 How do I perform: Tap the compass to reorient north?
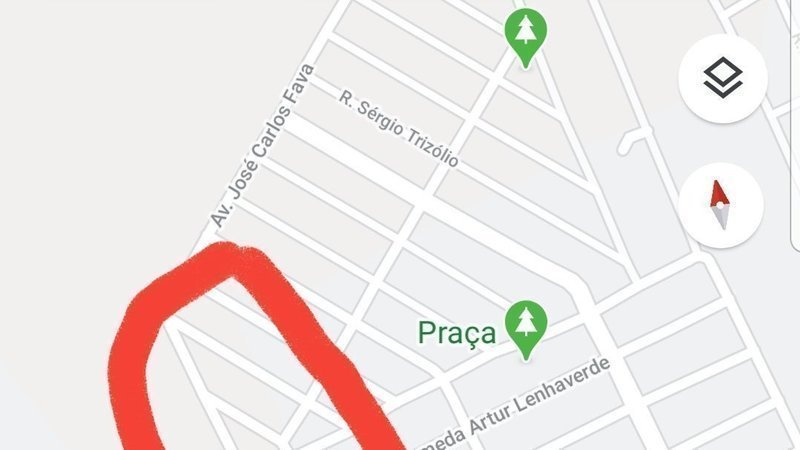722,205
